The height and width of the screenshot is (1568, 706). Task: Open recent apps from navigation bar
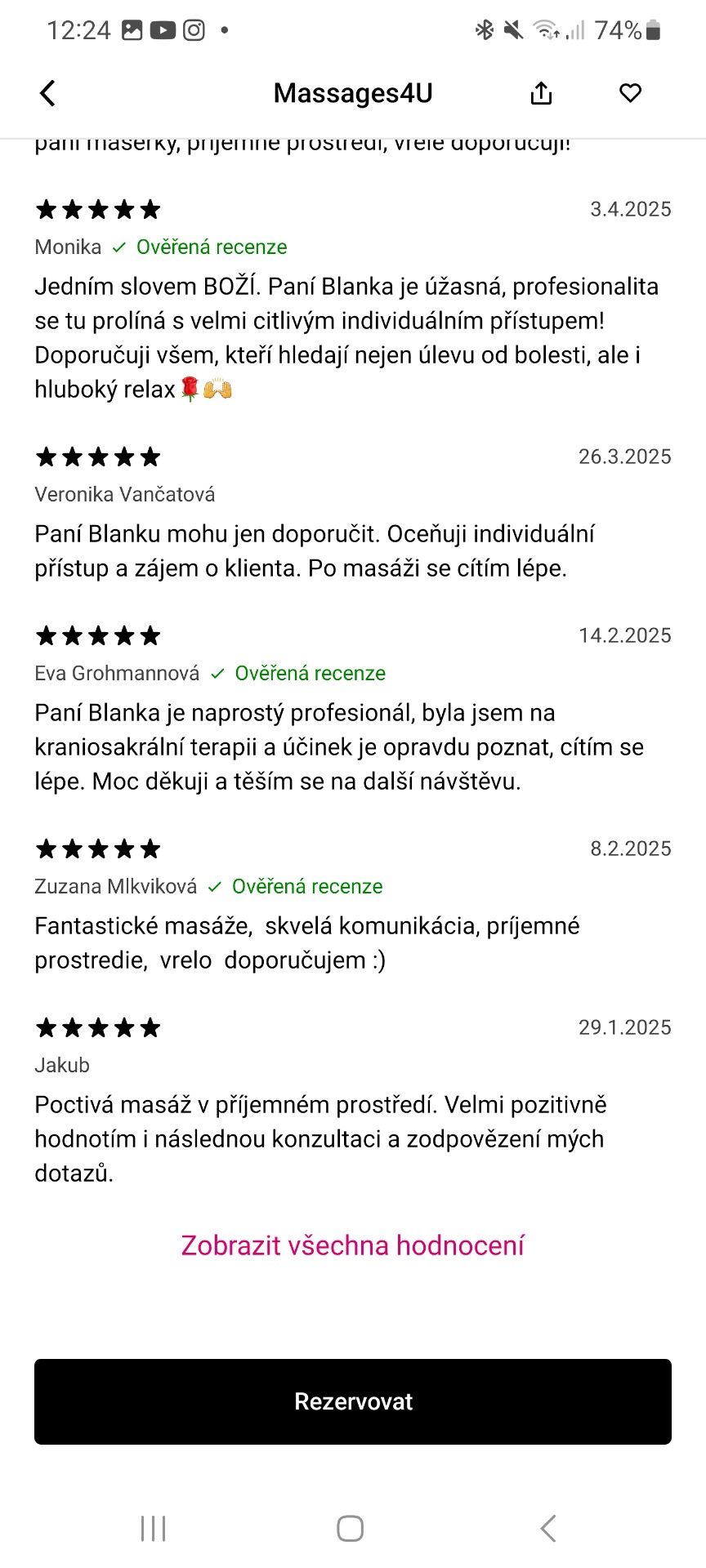point(154,1528)
